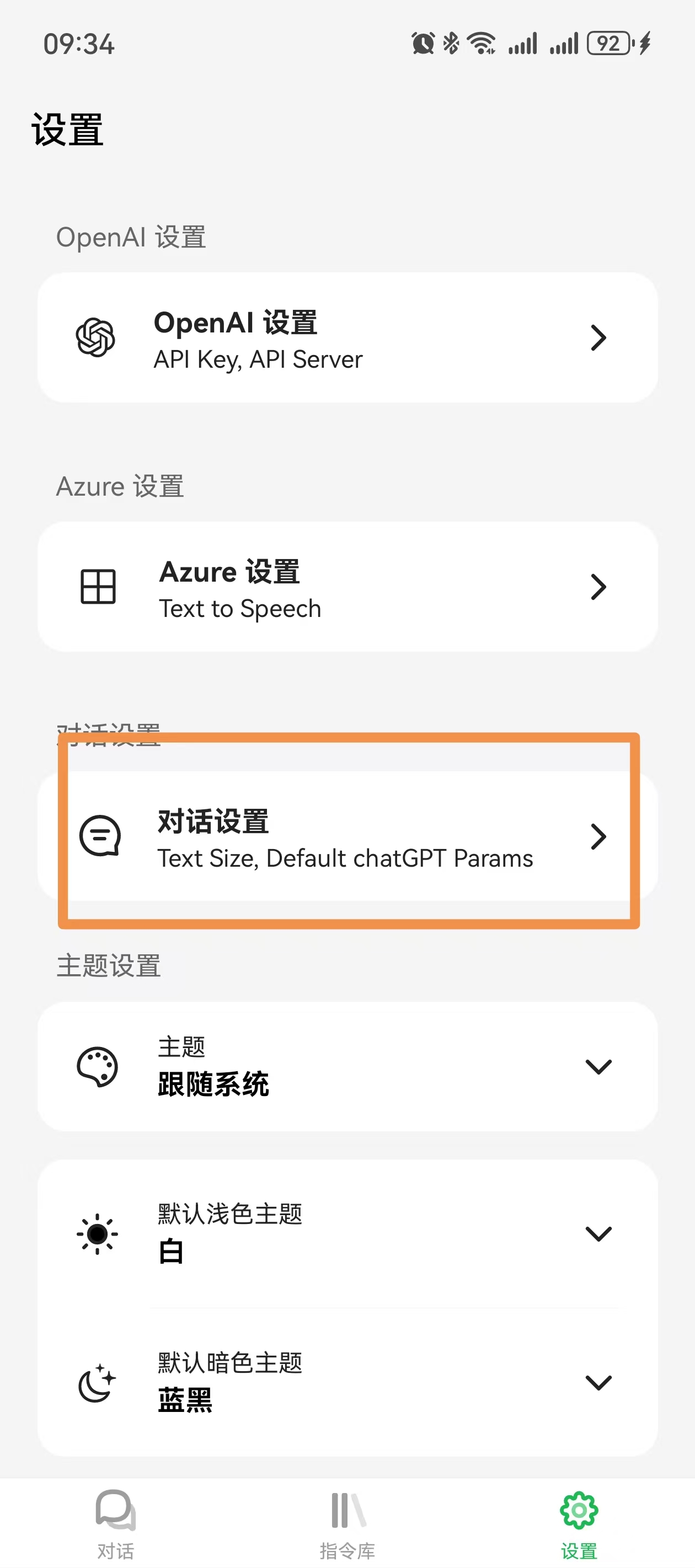This screenshot has width=695, height=1568.
Task: Expand the 主题 dropdown
Action: (347, 1066)
